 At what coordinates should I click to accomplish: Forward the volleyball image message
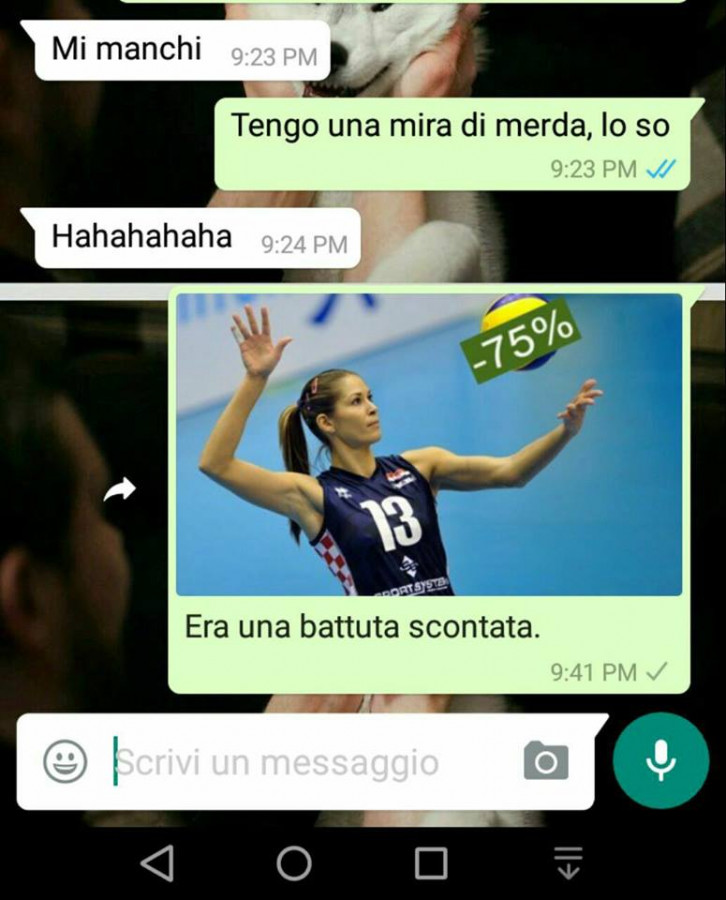(120, 490)
